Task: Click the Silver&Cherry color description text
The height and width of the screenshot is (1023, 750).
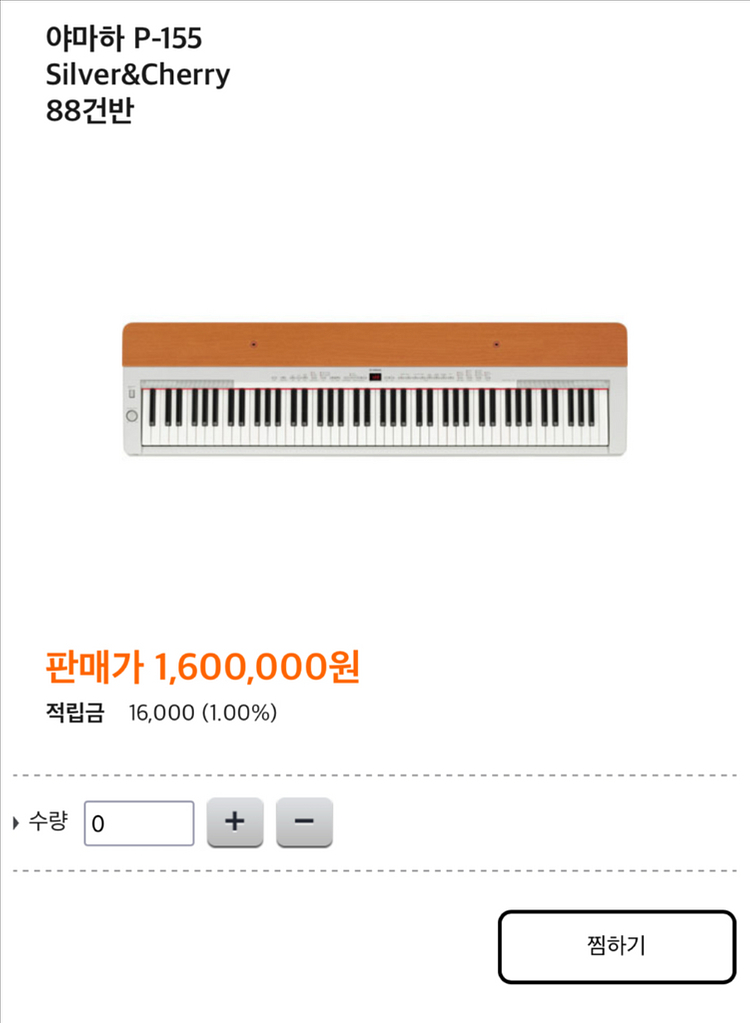Action: [x=138, y=73]
